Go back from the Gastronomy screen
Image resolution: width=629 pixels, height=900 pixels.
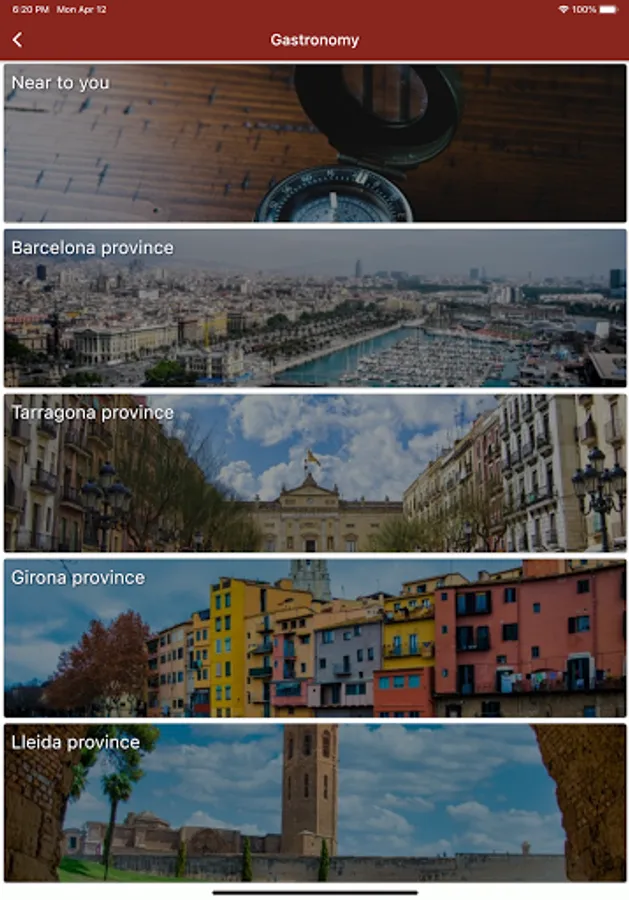point(17,40)
